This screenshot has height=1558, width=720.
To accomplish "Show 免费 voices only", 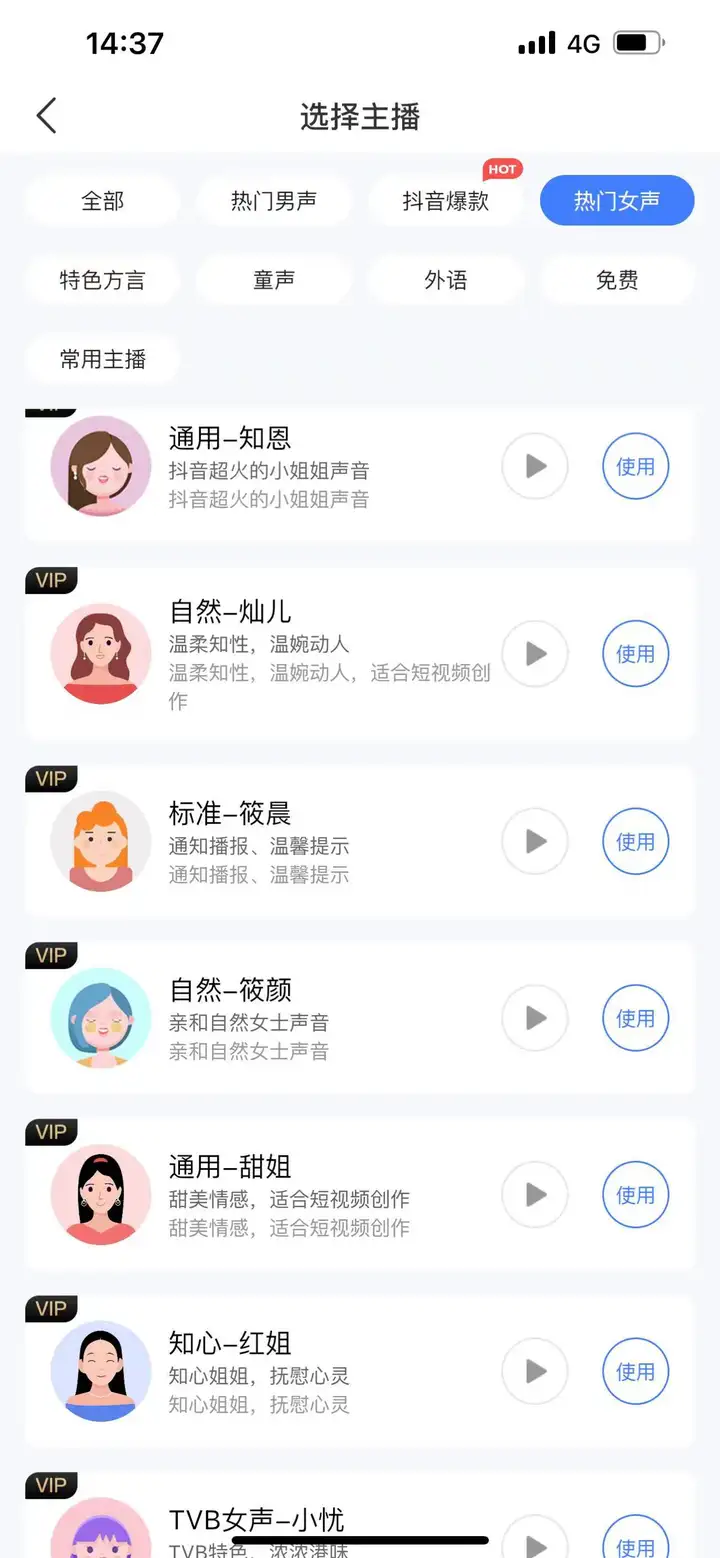I will pyautogui.click(x=617, y=280).
